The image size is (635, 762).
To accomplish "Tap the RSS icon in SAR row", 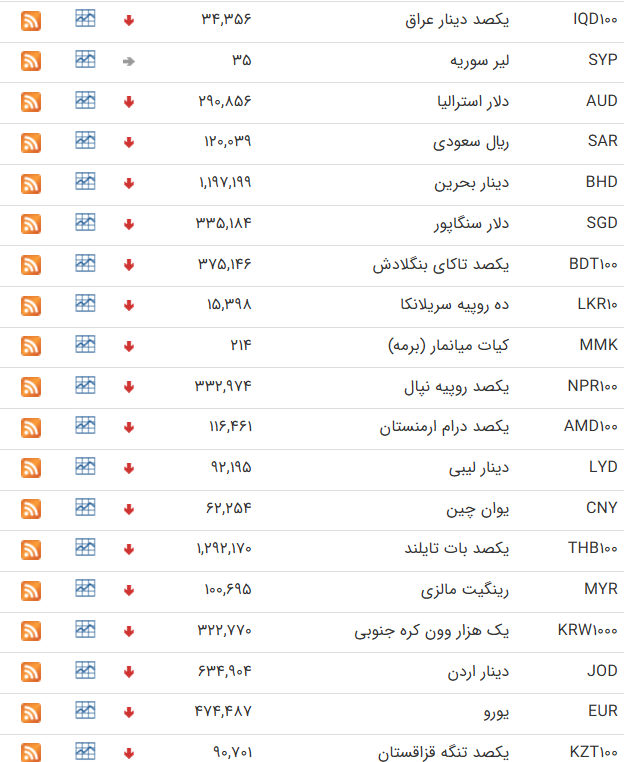I will coord(31,143).
